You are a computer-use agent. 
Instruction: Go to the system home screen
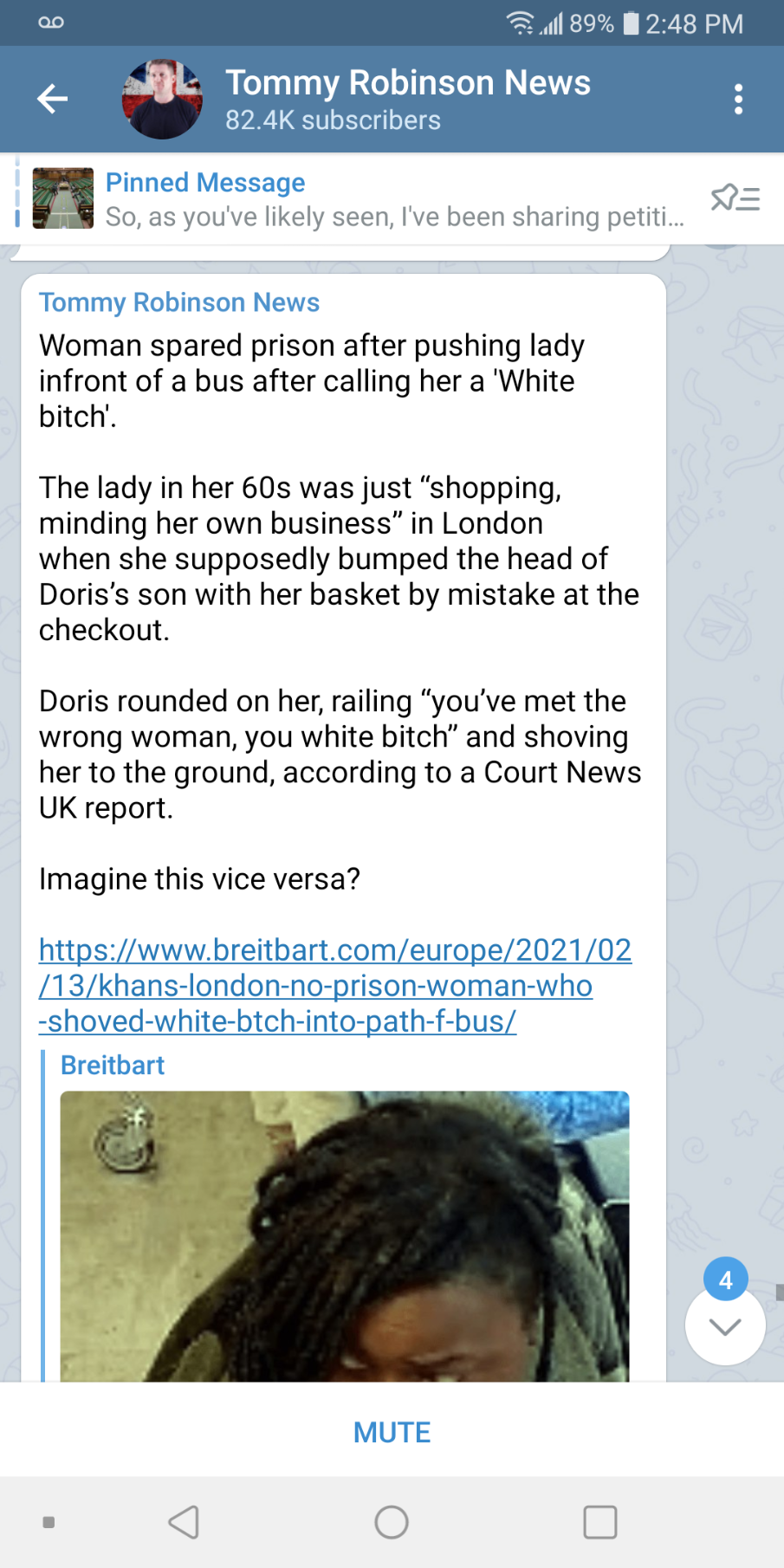(392, 1522)
